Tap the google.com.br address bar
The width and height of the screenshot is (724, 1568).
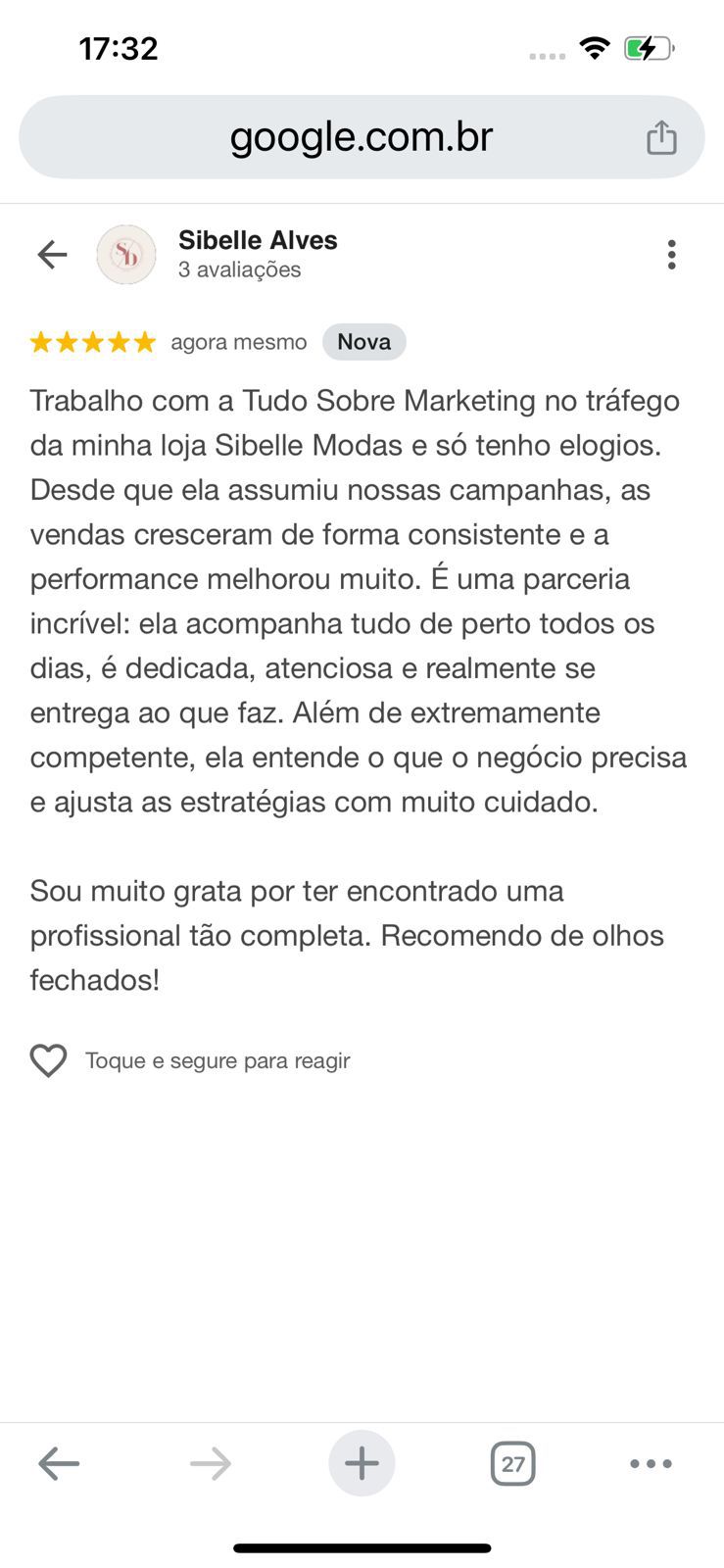361,137
